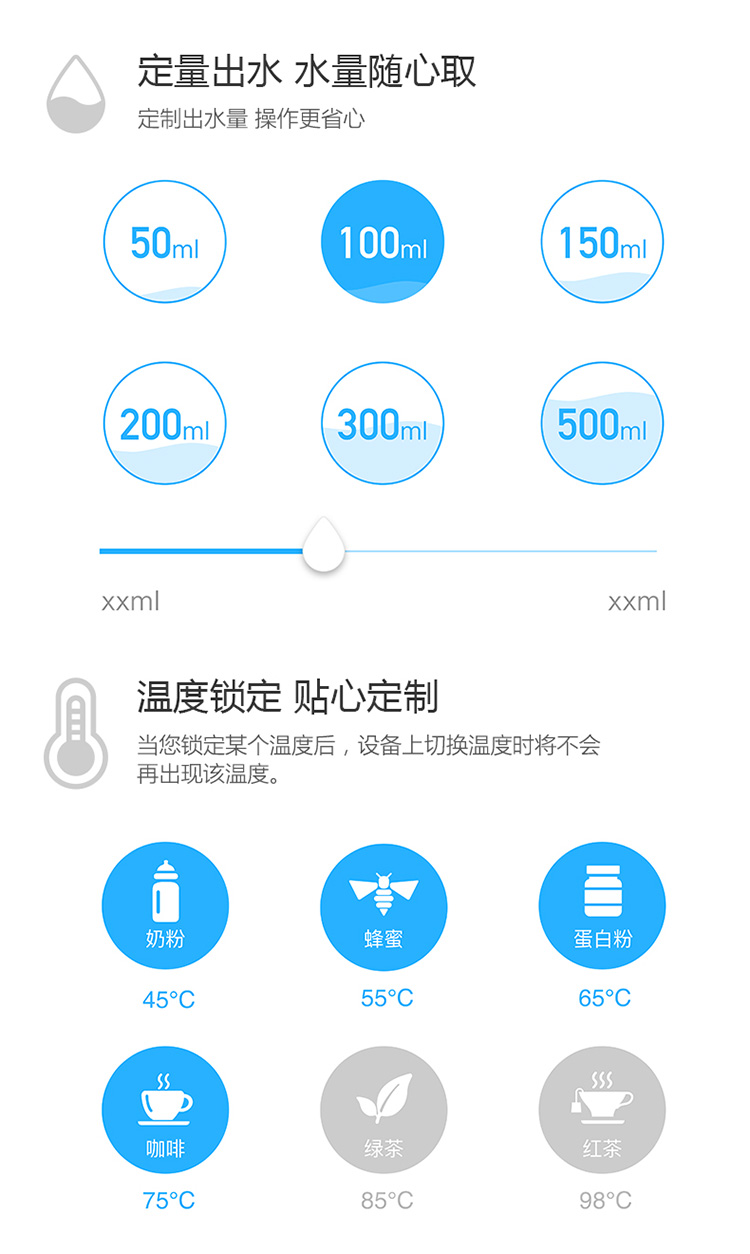750x1254 pixels.
Task: Choose the 300ml water amount
Action: tap(382, 424)
